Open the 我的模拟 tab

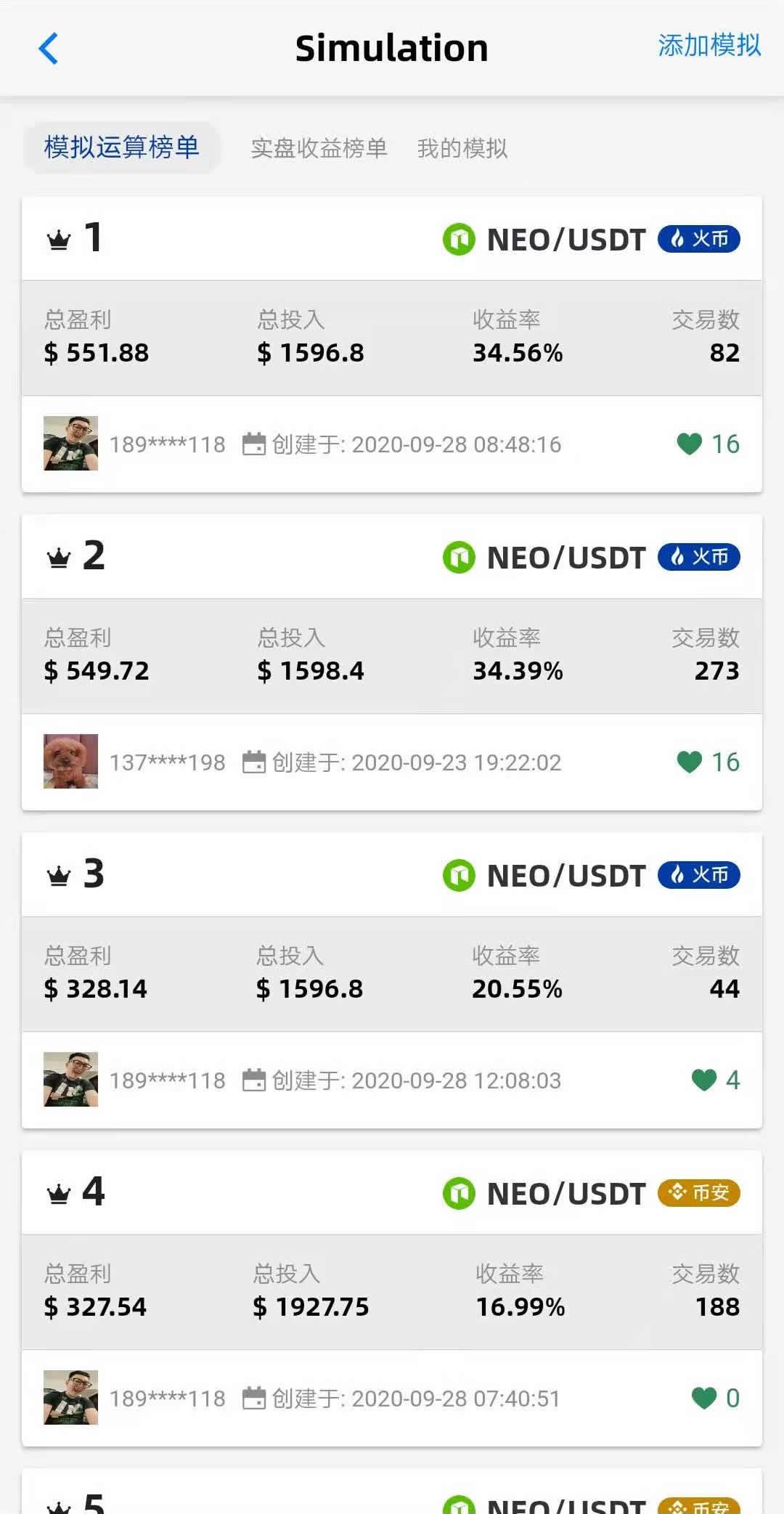(x=462, y=149)
